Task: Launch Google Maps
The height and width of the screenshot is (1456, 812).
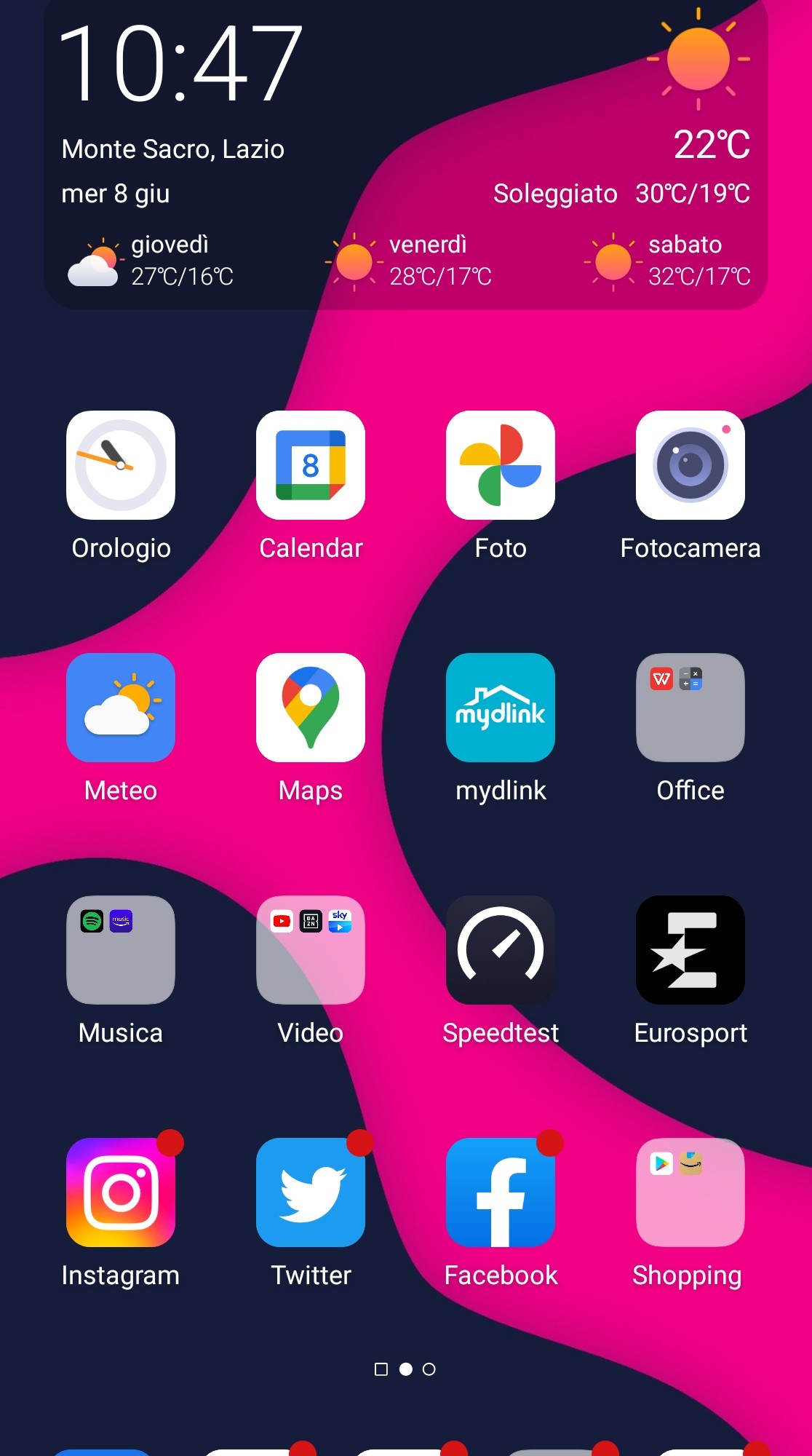Action: (x=311, y=708)
